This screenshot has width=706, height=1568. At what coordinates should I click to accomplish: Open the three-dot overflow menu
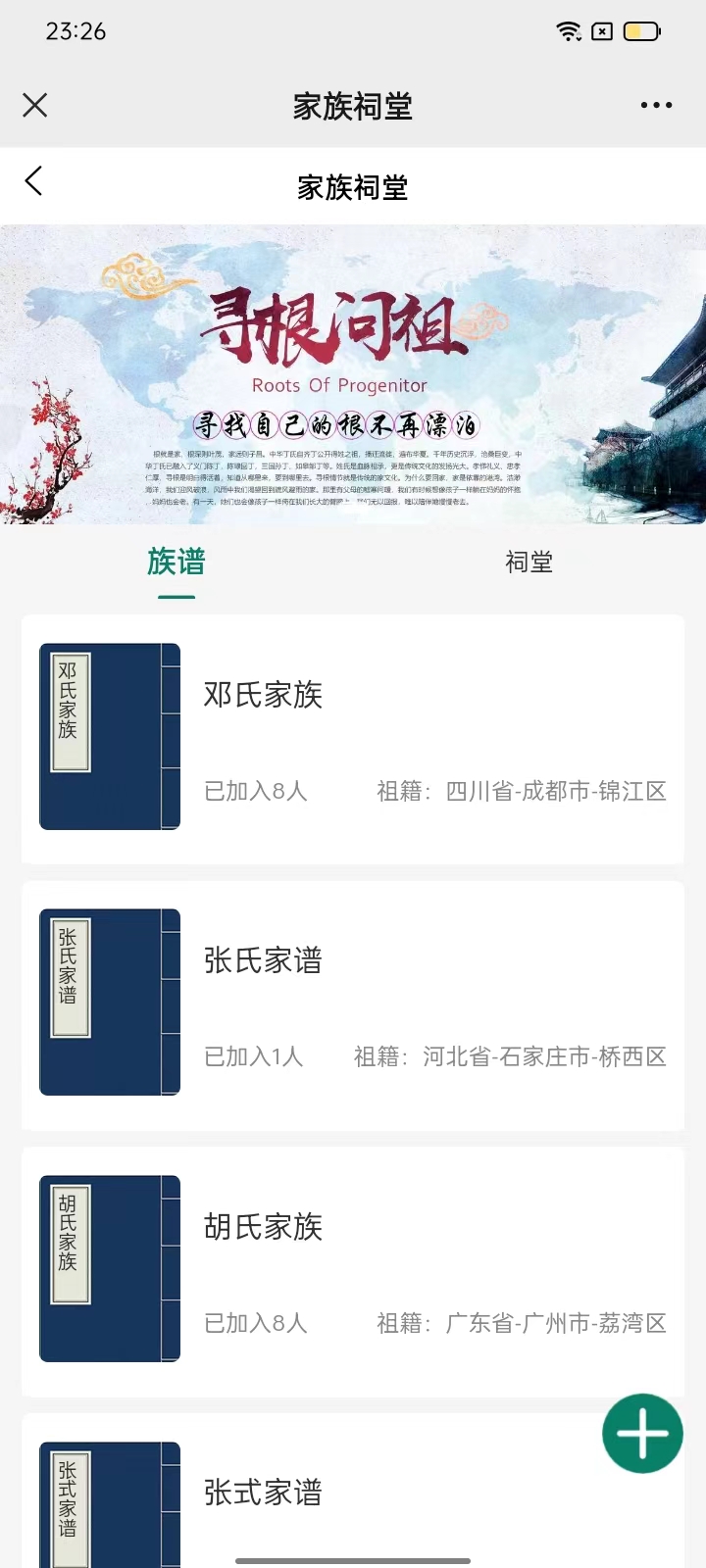[656, 105]
